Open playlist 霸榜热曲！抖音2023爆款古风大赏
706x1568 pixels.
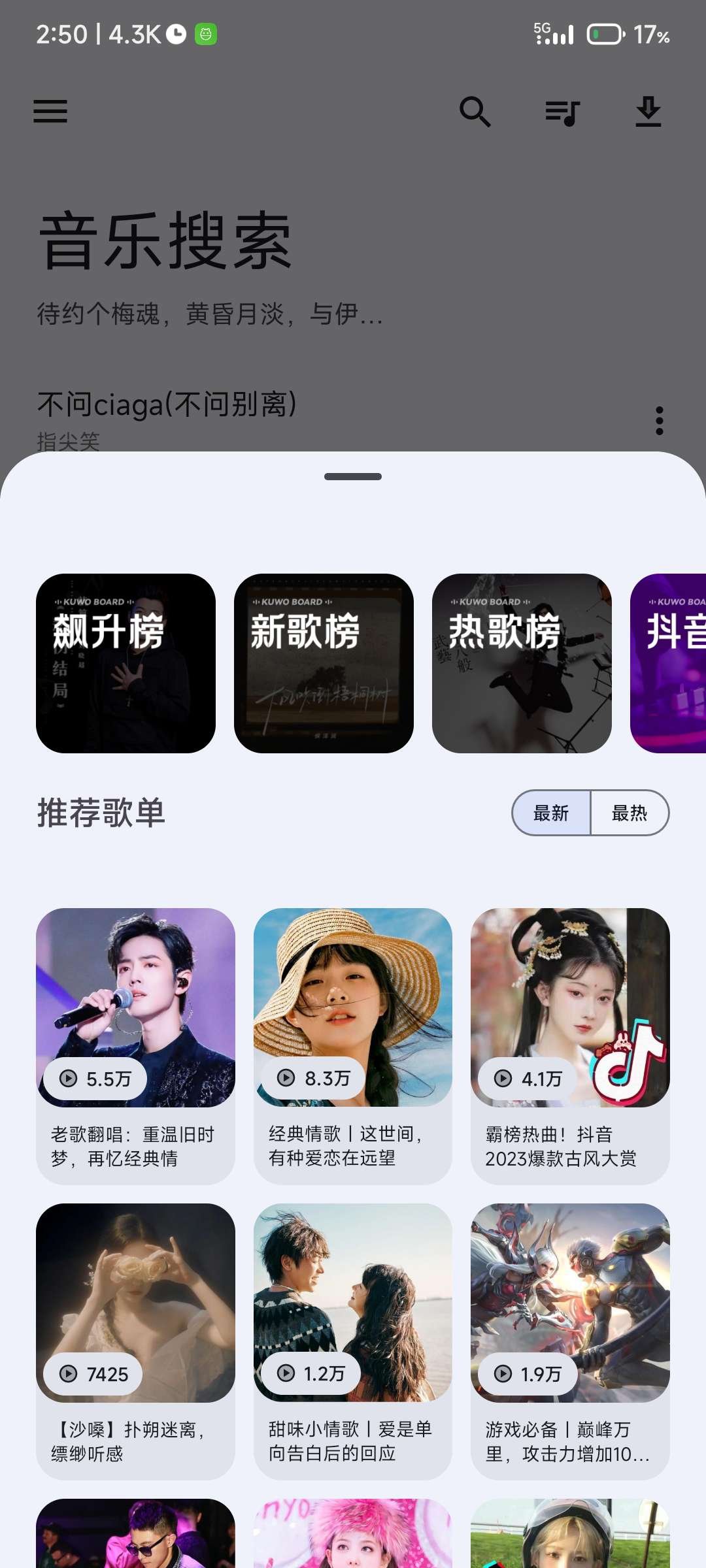[x=570, y=1045]
